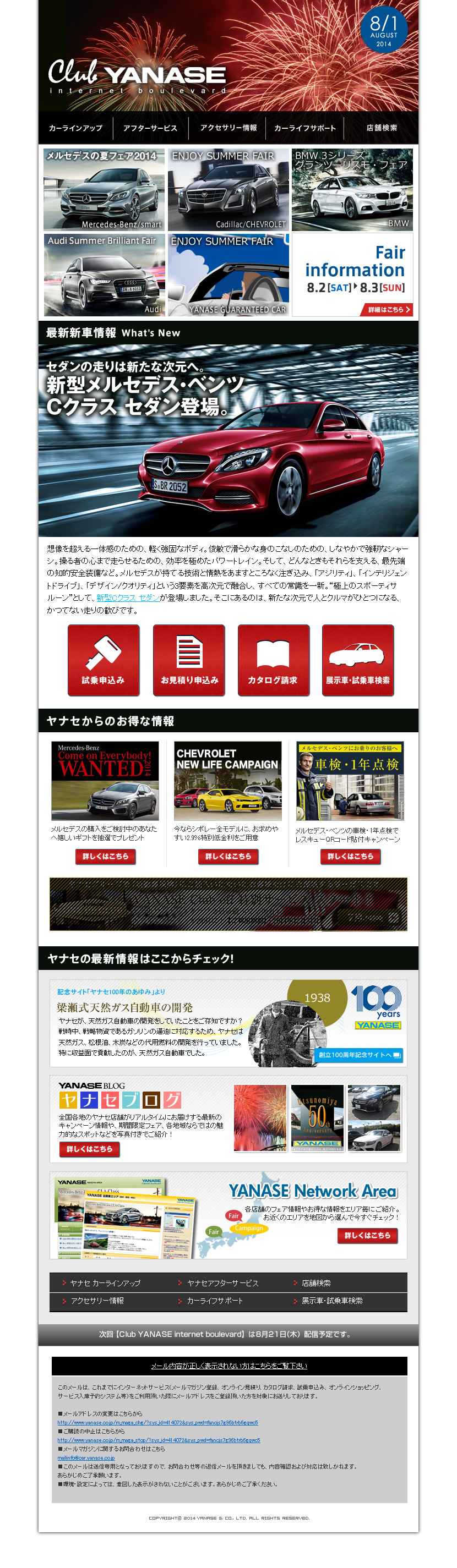Go to 店舗検索 in the top navigation
457x1568 pixels.
point(382,128)
